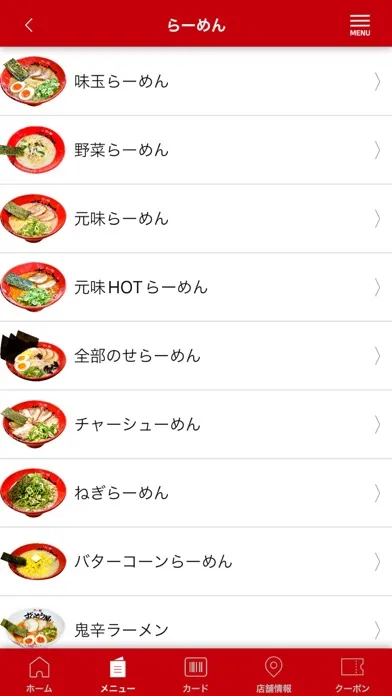Choose 全部のせらーめん
The image size is (392, 696).
(196, 356)
